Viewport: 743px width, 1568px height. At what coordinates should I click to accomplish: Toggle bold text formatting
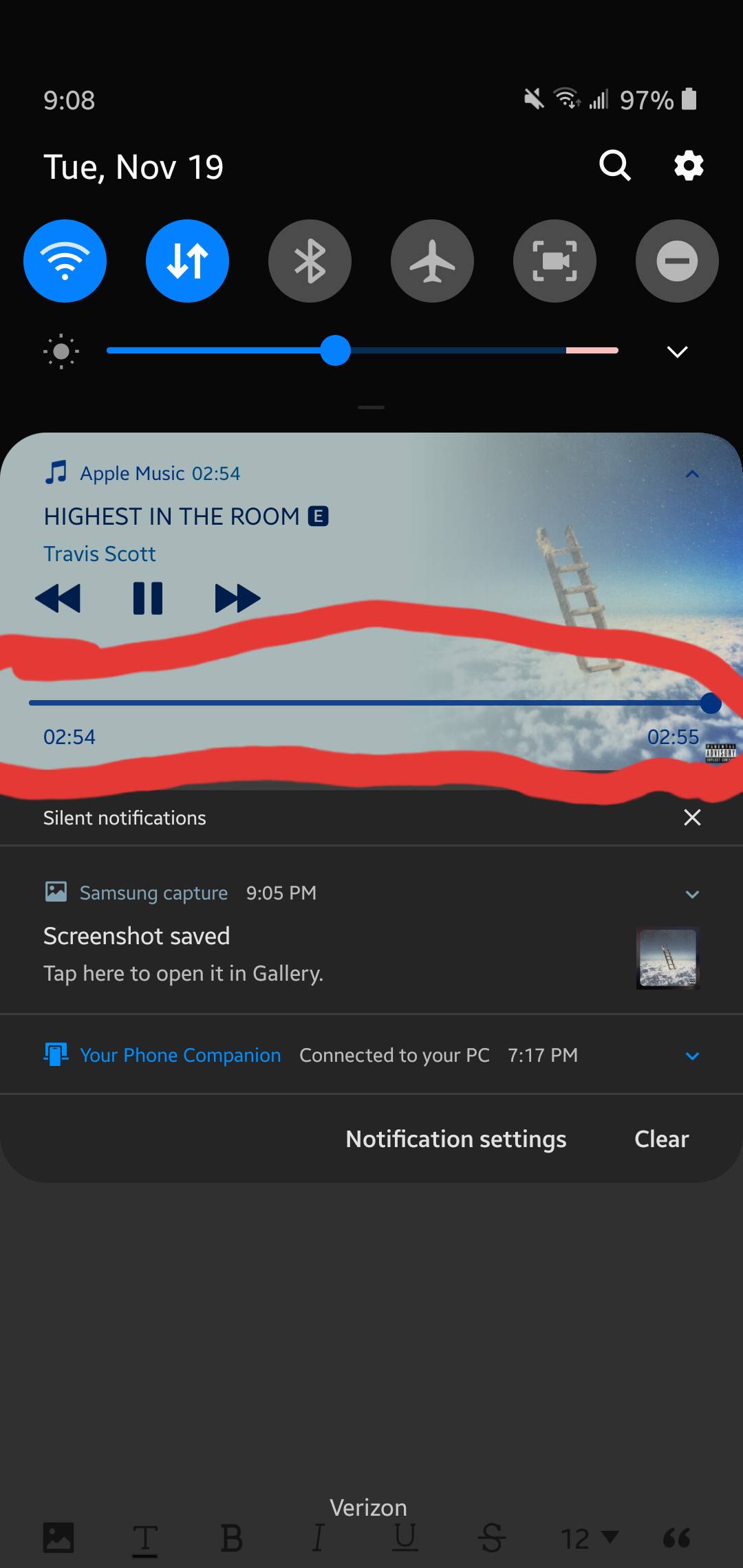tap(232, 1538)
